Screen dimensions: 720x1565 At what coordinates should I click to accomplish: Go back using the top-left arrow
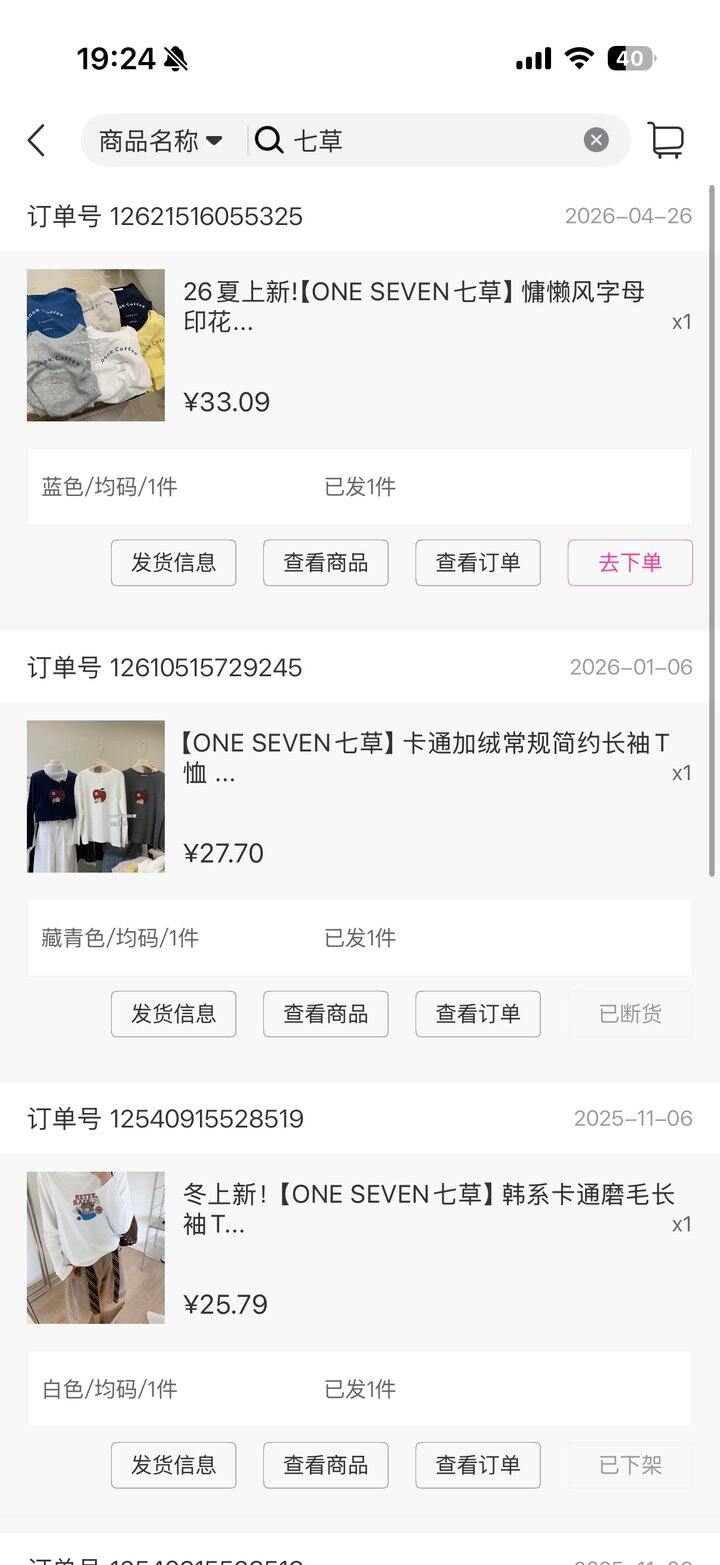click(37, 141)
